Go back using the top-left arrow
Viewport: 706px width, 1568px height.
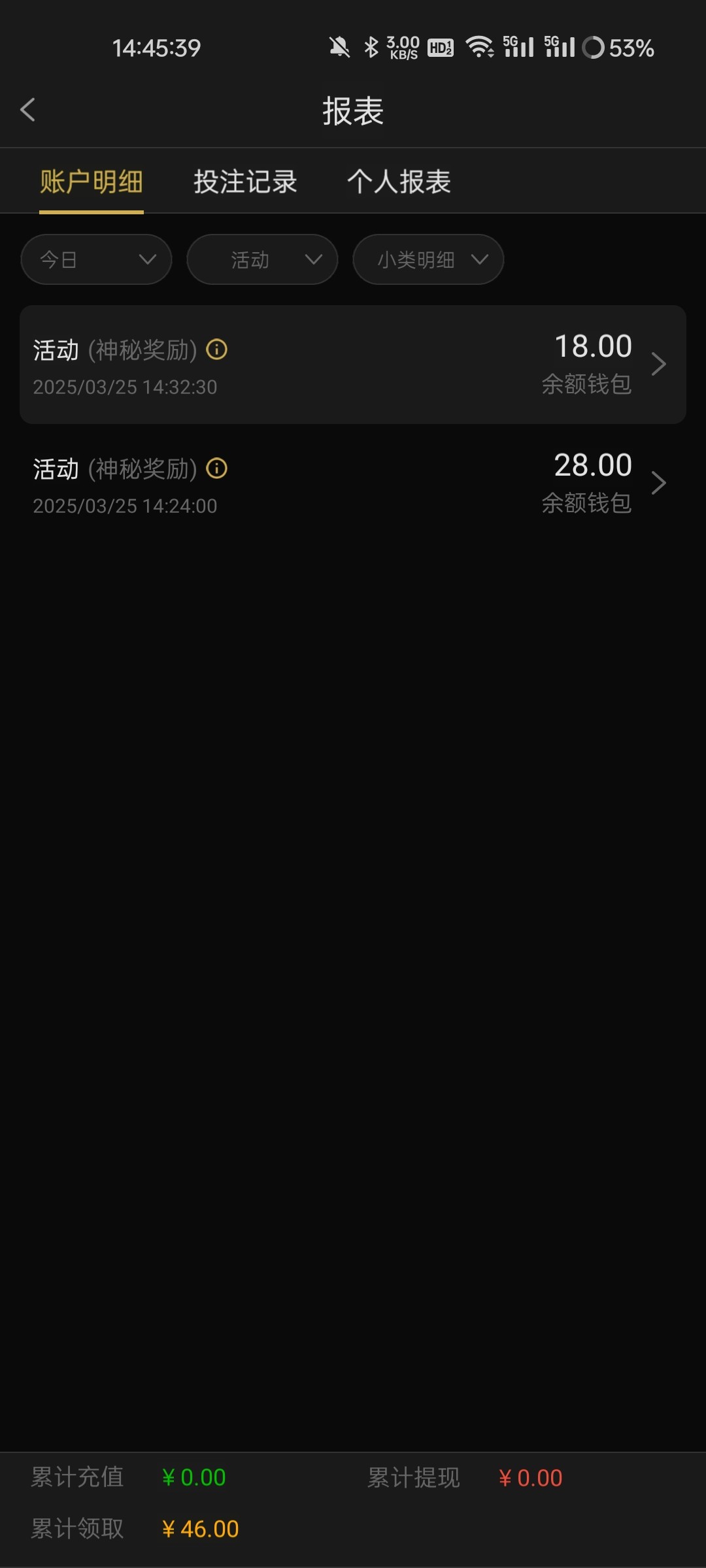[27, 110]
